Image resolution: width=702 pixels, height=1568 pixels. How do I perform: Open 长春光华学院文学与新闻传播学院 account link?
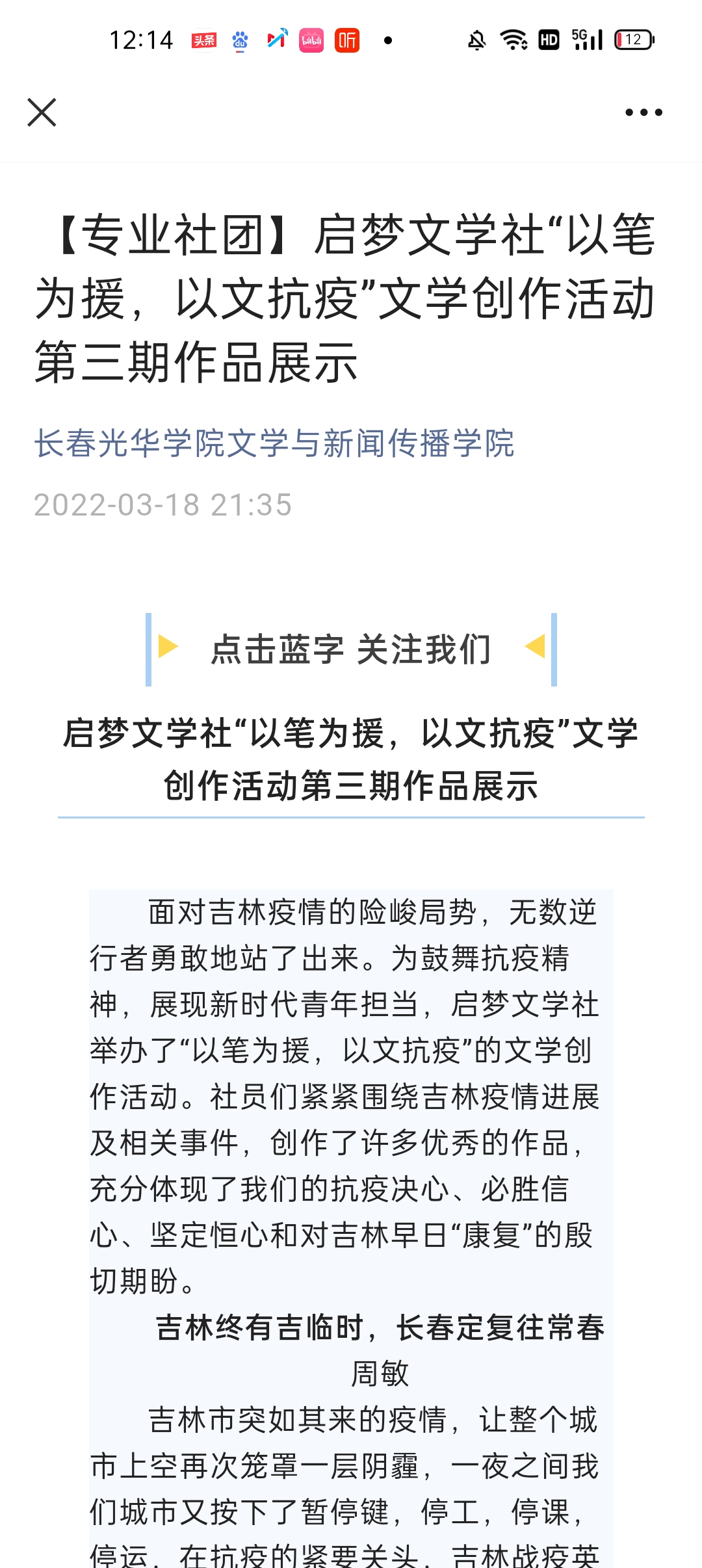click(274, 444)
